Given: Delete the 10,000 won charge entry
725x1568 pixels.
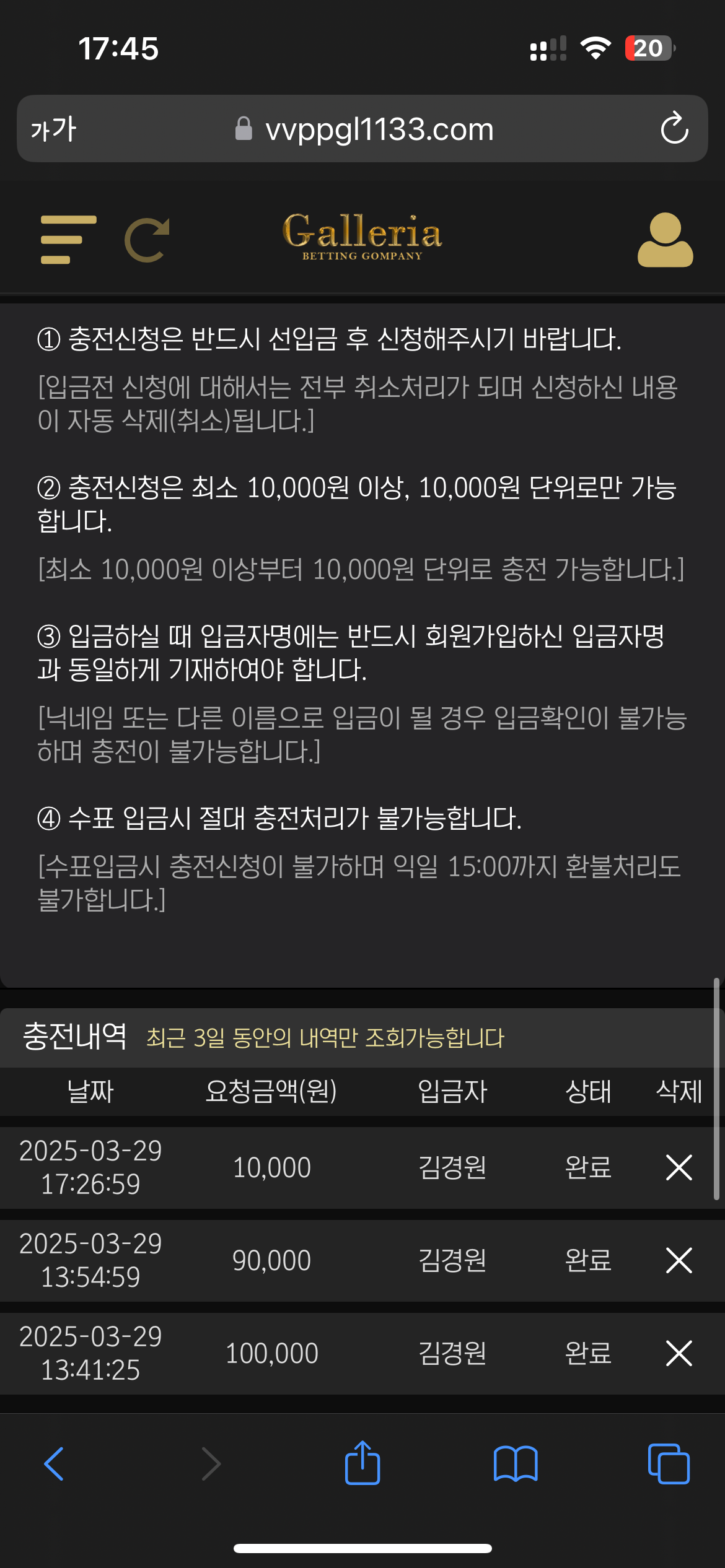Looking at the screenshot, I should click(679, 1167).
